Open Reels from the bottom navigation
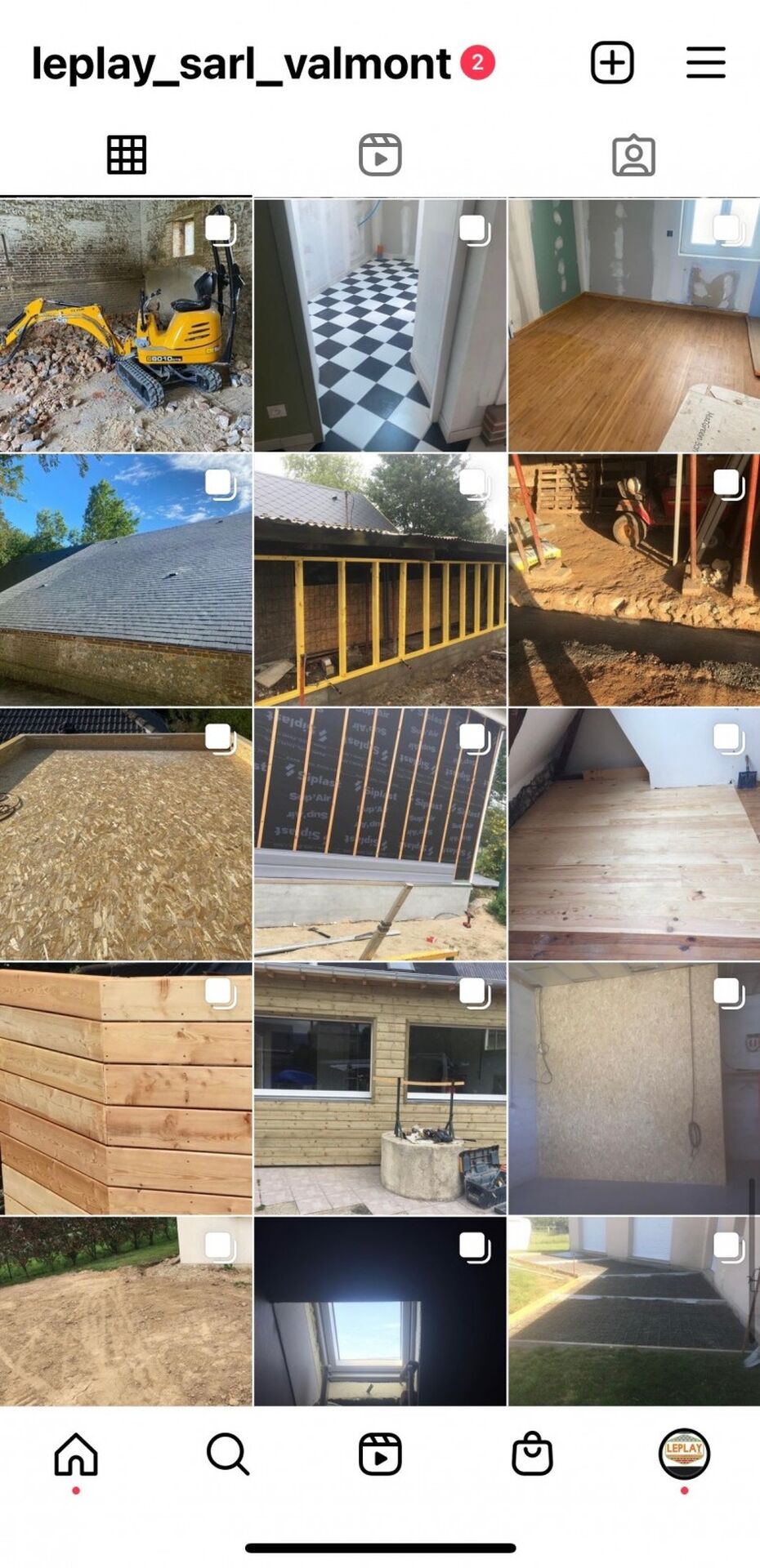760x1568 pixels. pyautogui.click(x=380, y=1454)
